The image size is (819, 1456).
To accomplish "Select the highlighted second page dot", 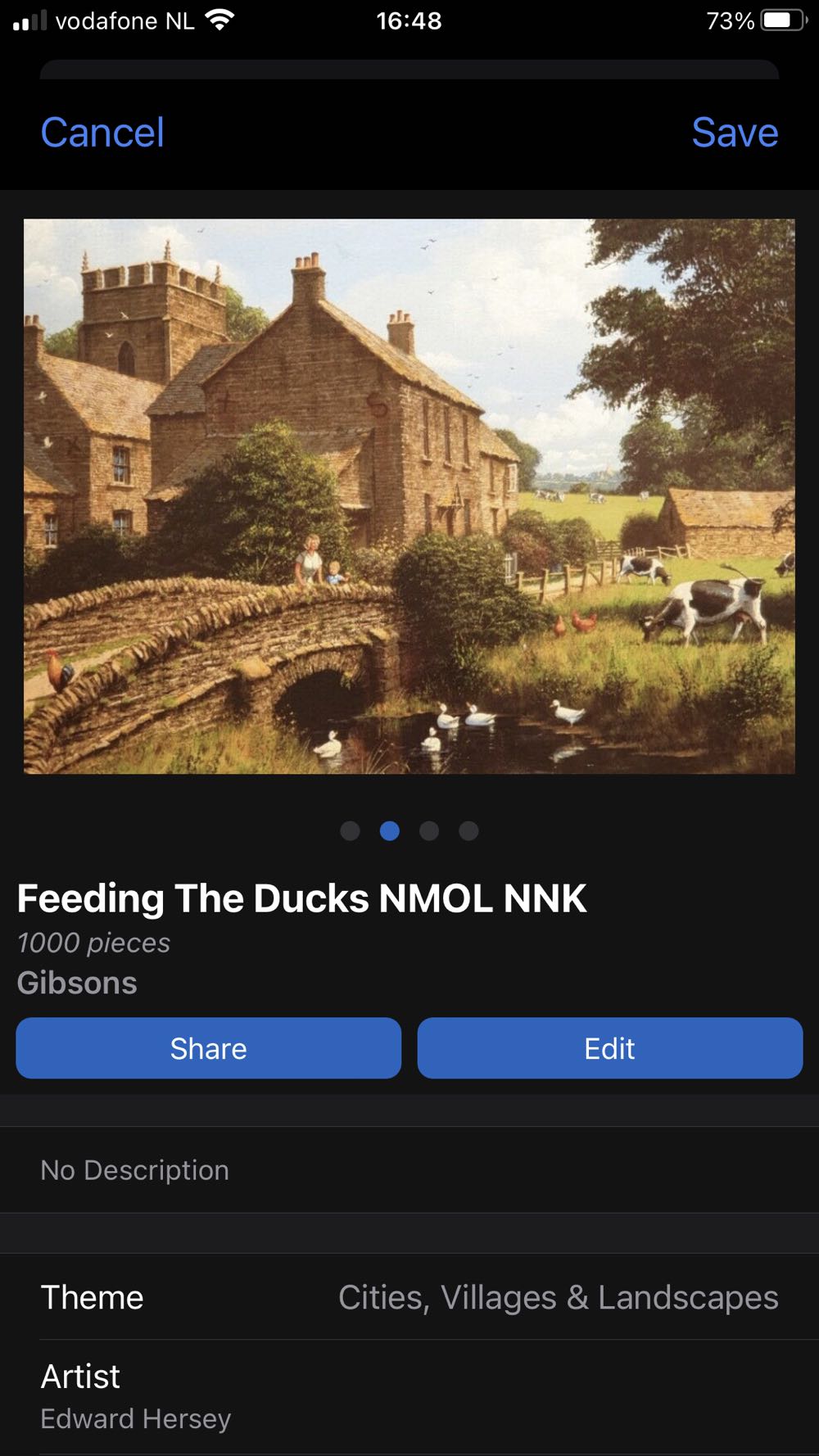I will coord(390,831).
